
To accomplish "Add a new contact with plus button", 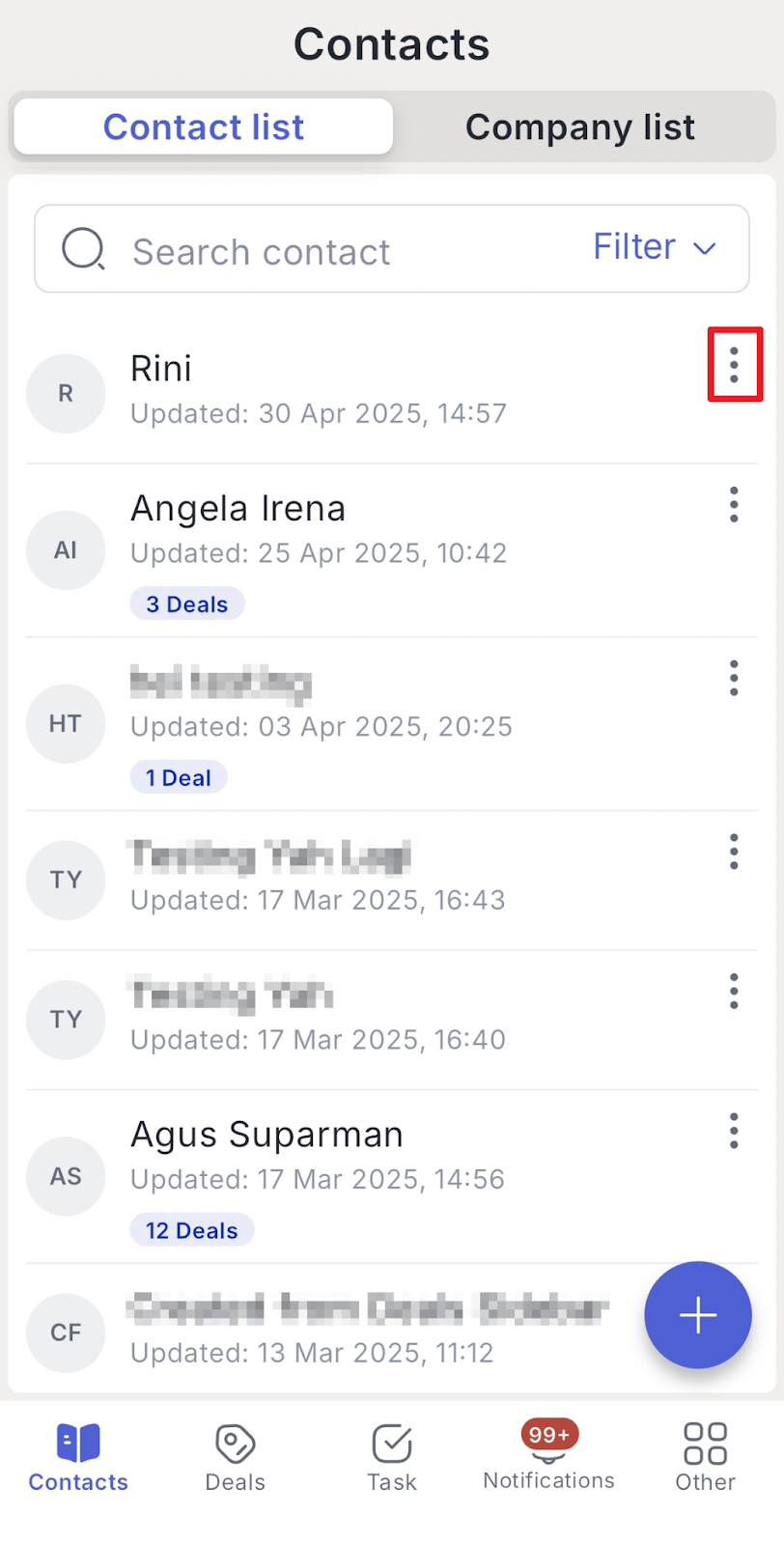I will [x=697, y=1315].
